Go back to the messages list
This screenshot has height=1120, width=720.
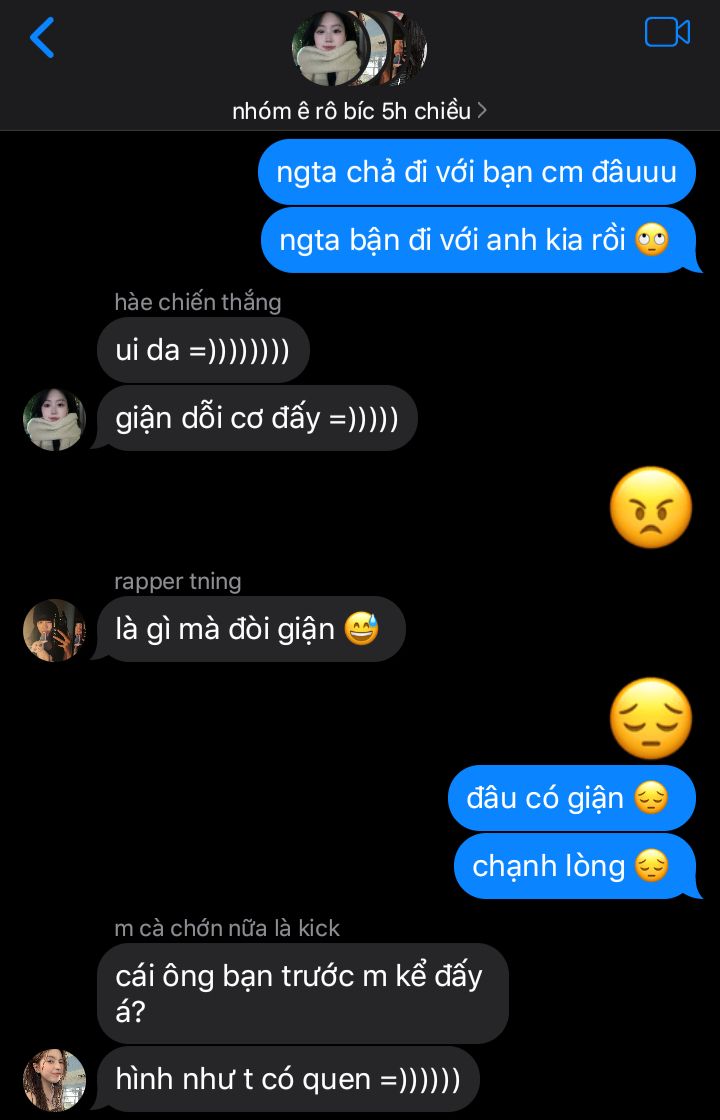[41, 38]
